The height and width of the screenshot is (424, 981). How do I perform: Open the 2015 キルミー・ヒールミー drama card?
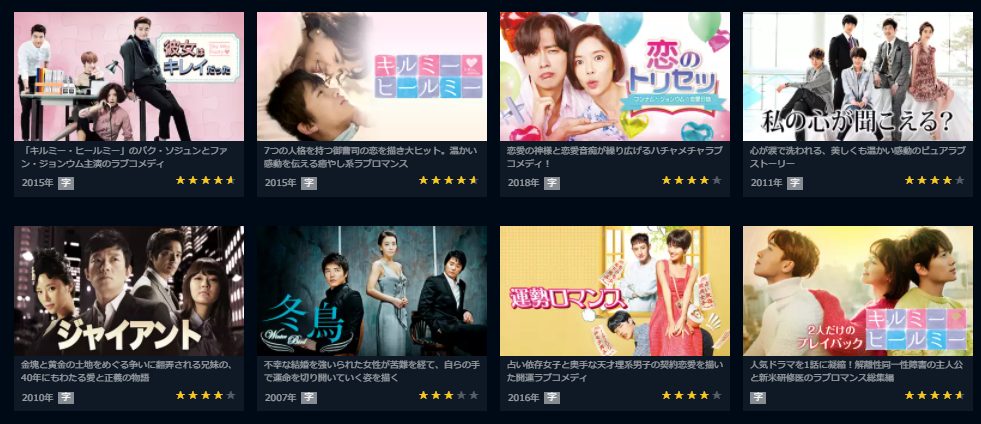click(372, 77)
